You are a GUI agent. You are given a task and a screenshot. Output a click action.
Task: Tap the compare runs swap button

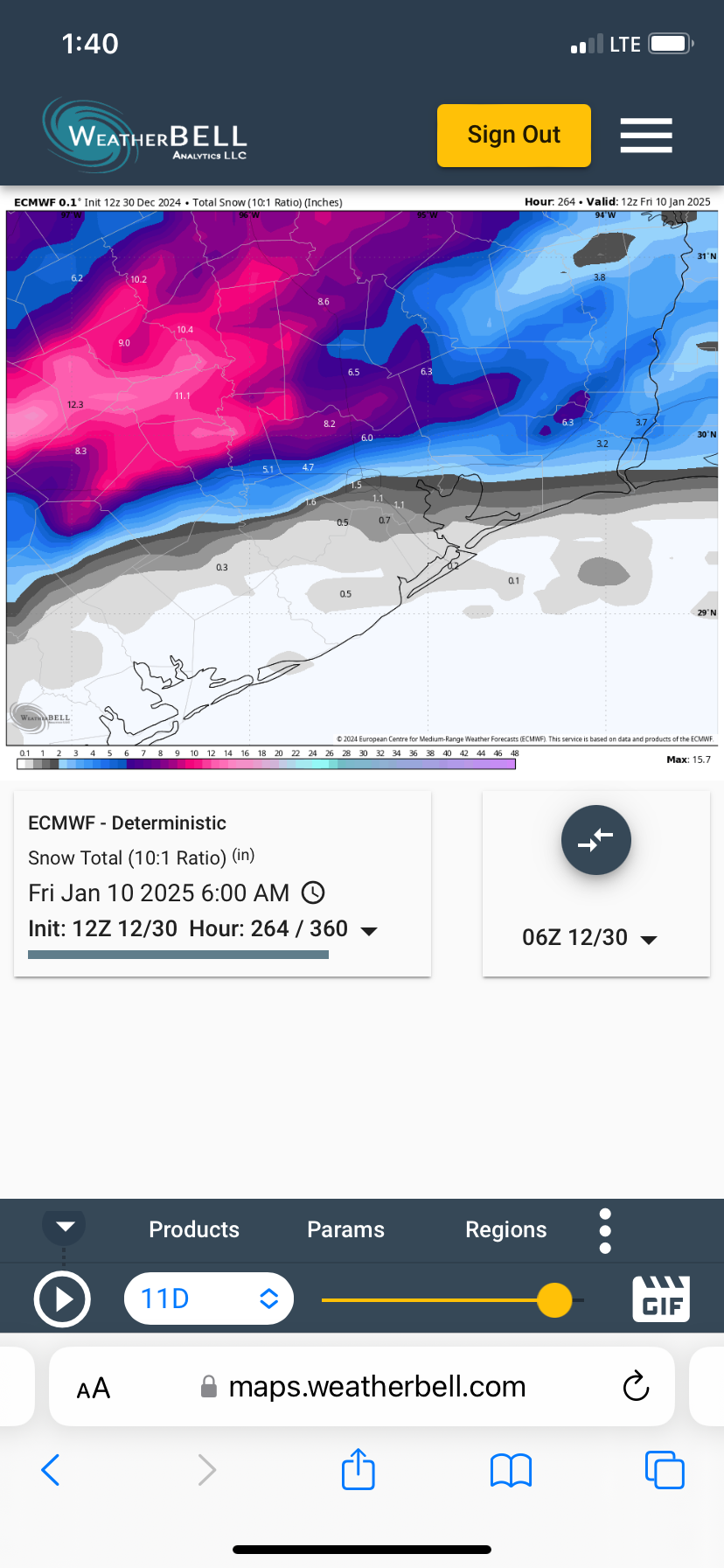[x=595, y=840]
